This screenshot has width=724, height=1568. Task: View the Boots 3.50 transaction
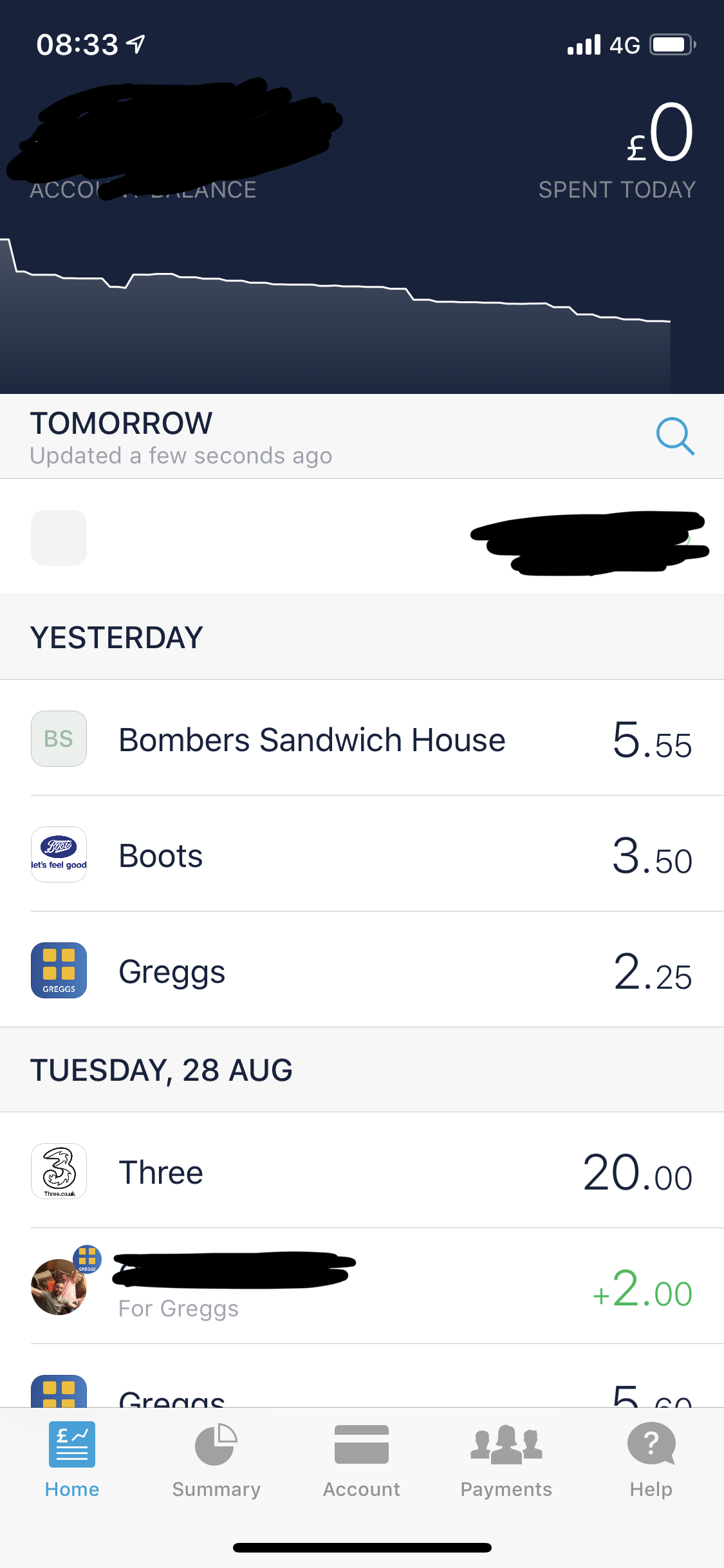362,855
